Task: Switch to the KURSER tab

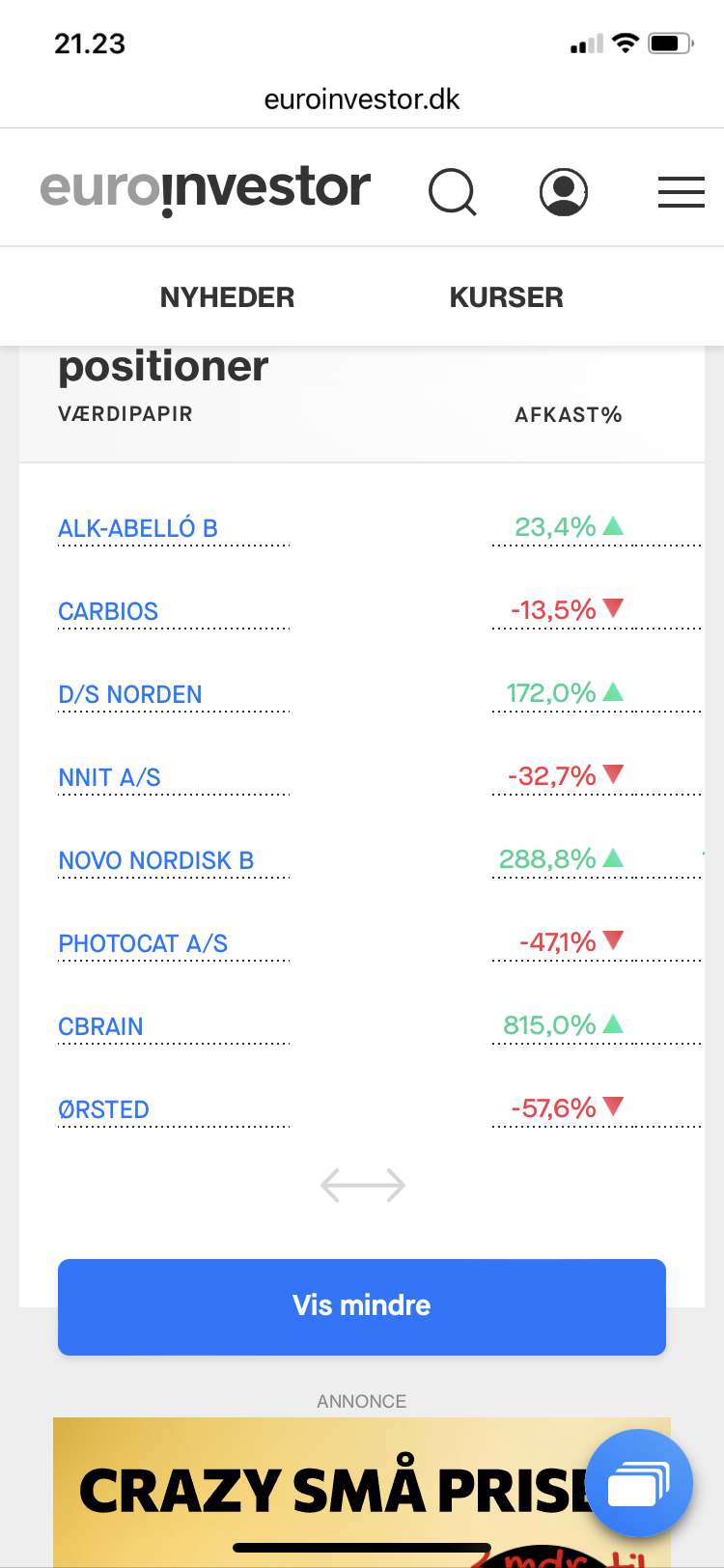Action: [507, 296]
